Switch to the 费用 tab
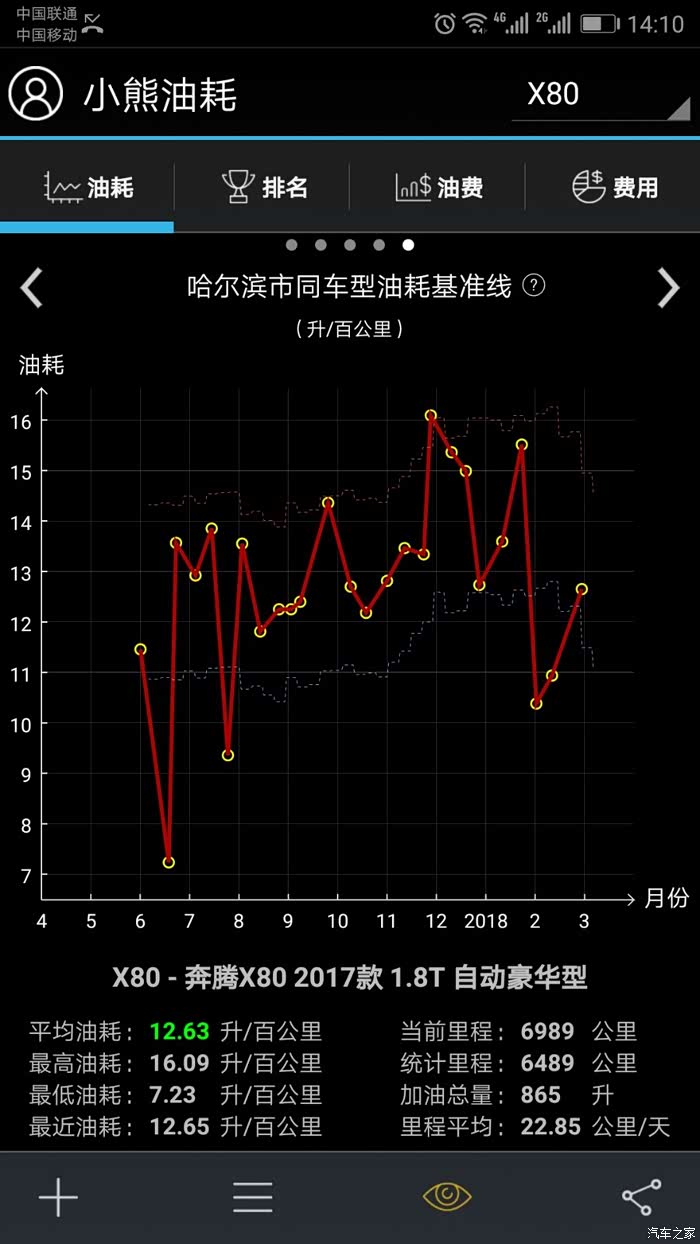The image size is (700, 1244). tap(614, 187)
